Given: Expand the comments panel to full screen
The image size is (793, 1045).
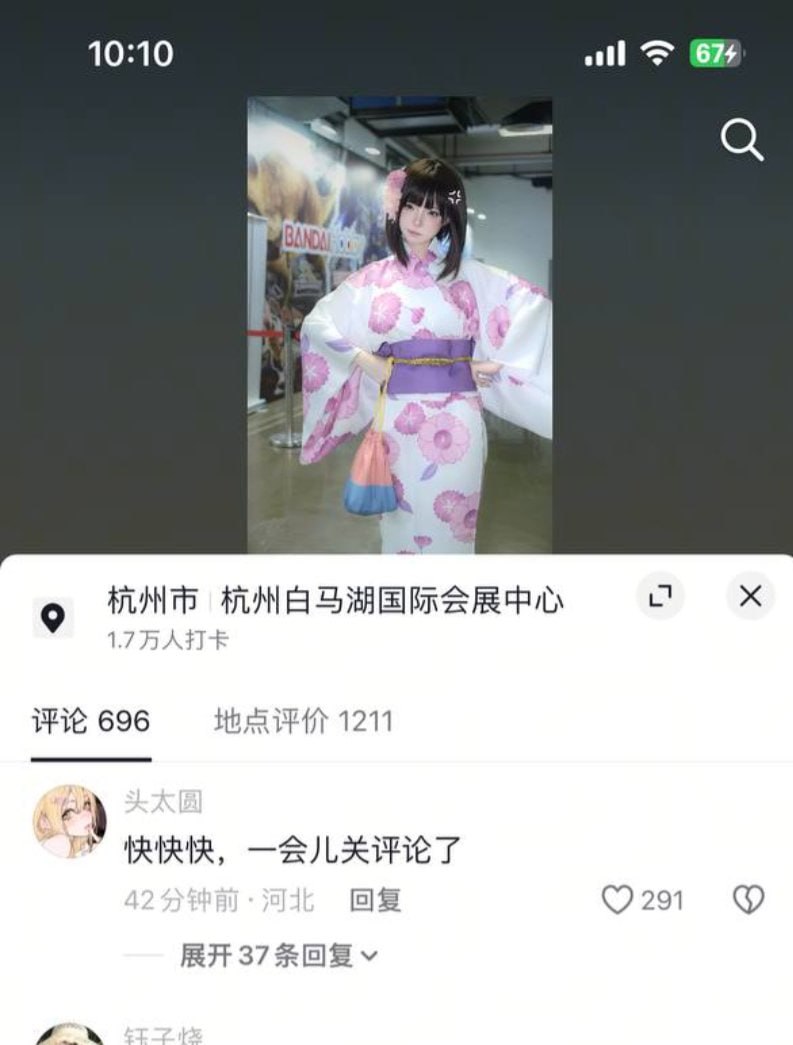Looking at the screenshot, I should coord(660,597).
